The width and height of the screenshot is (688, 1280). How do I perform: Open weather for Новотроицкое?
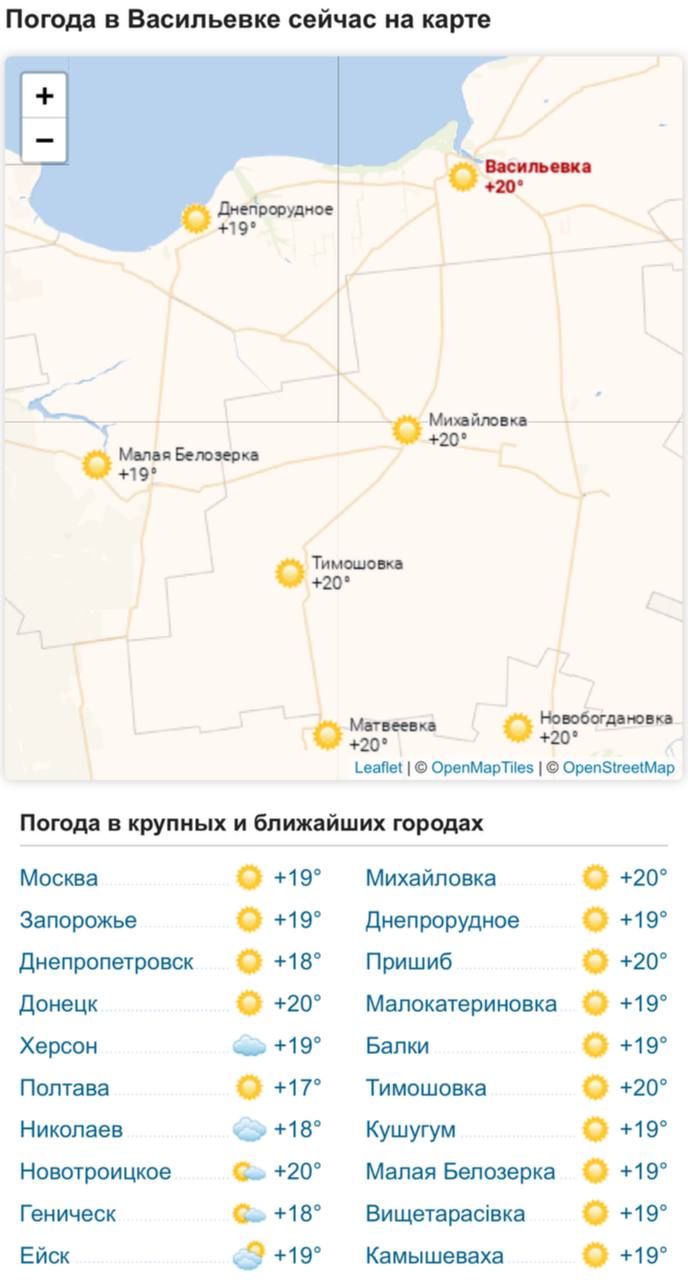pos(96,1172)
